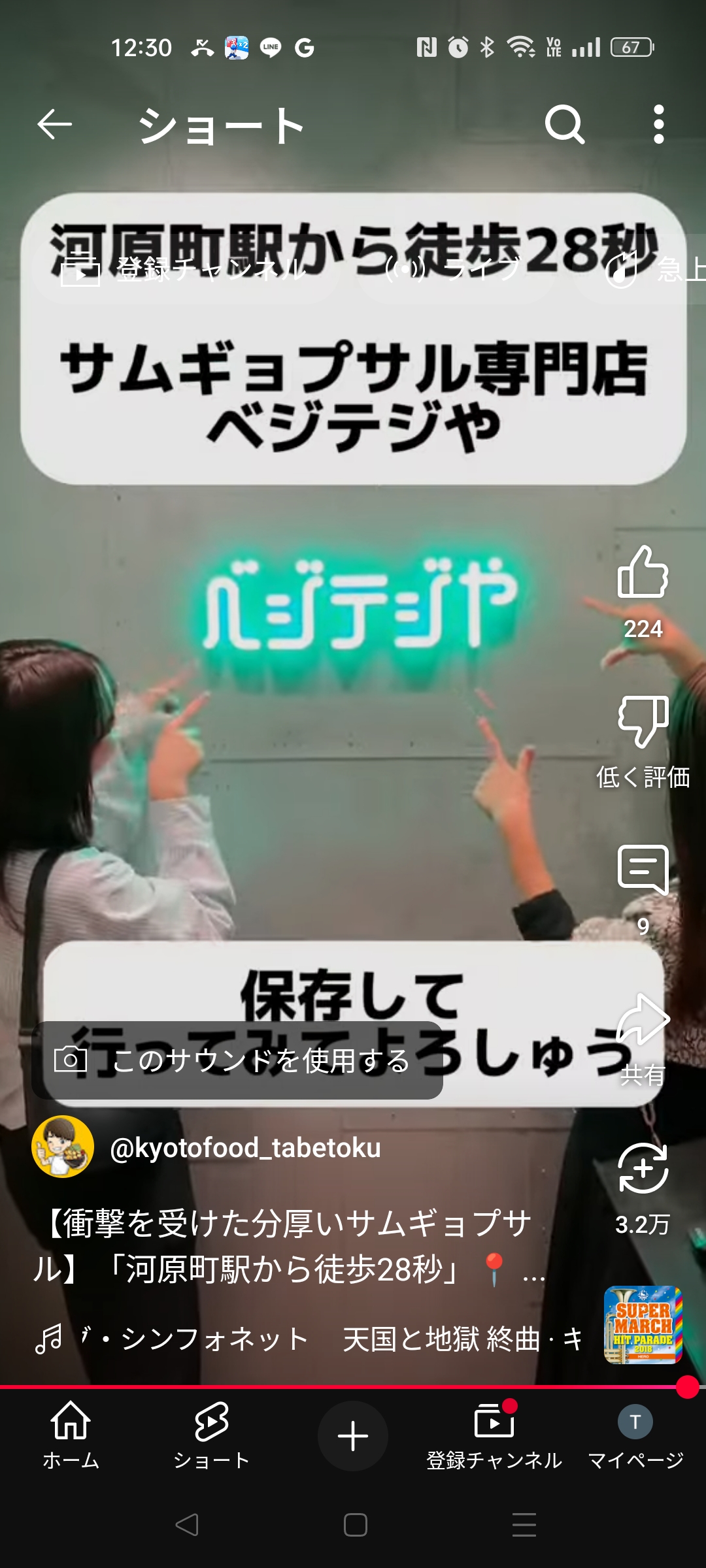Image resolution: width=706 pixels, height=1568 pixels.
Task: Open search with the magnifier icon
Action: click(x=565, y=124)
